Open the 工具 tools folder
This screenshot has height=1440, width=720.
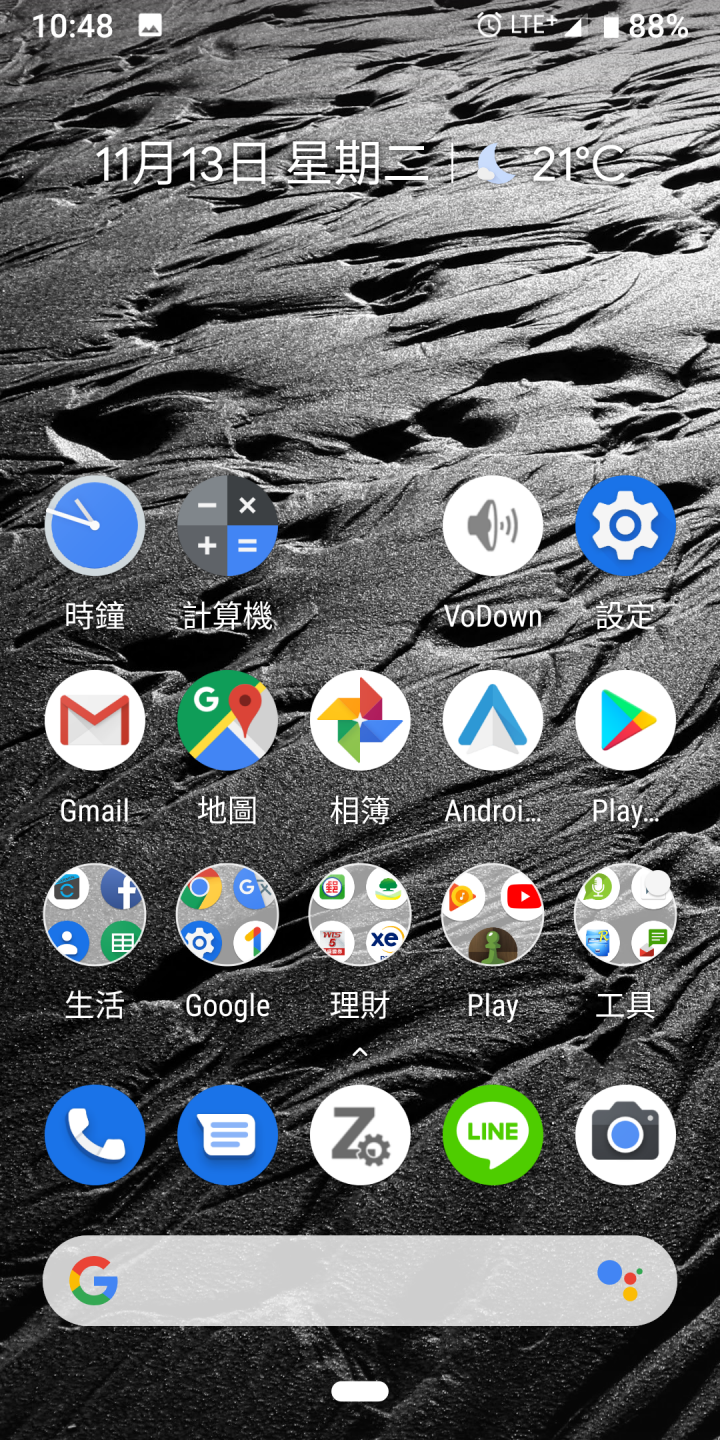pos(625,914)
